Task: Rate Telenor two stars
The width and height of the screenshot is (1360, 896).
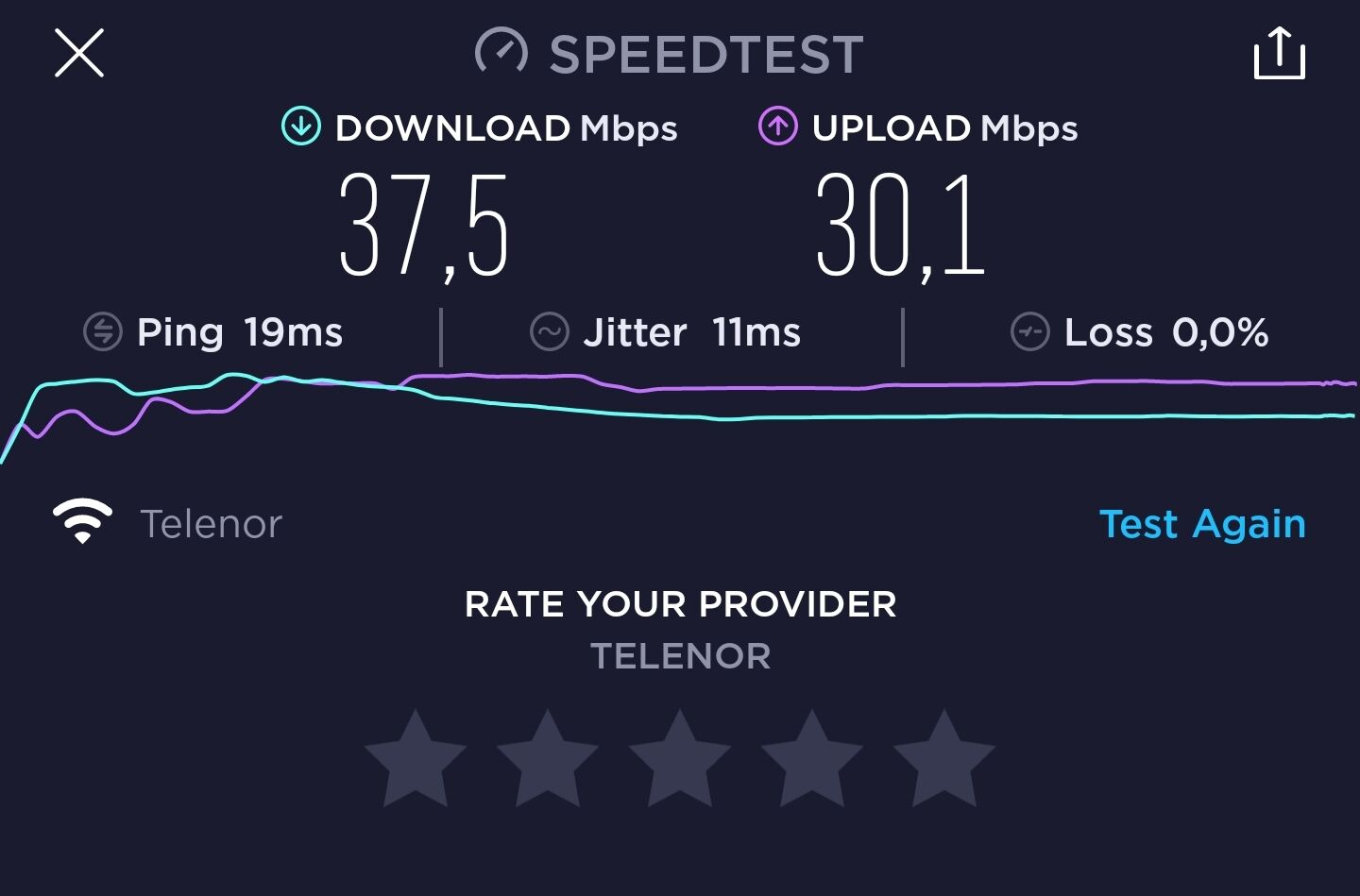Action: pyautogui.click(x=548, y=761)
